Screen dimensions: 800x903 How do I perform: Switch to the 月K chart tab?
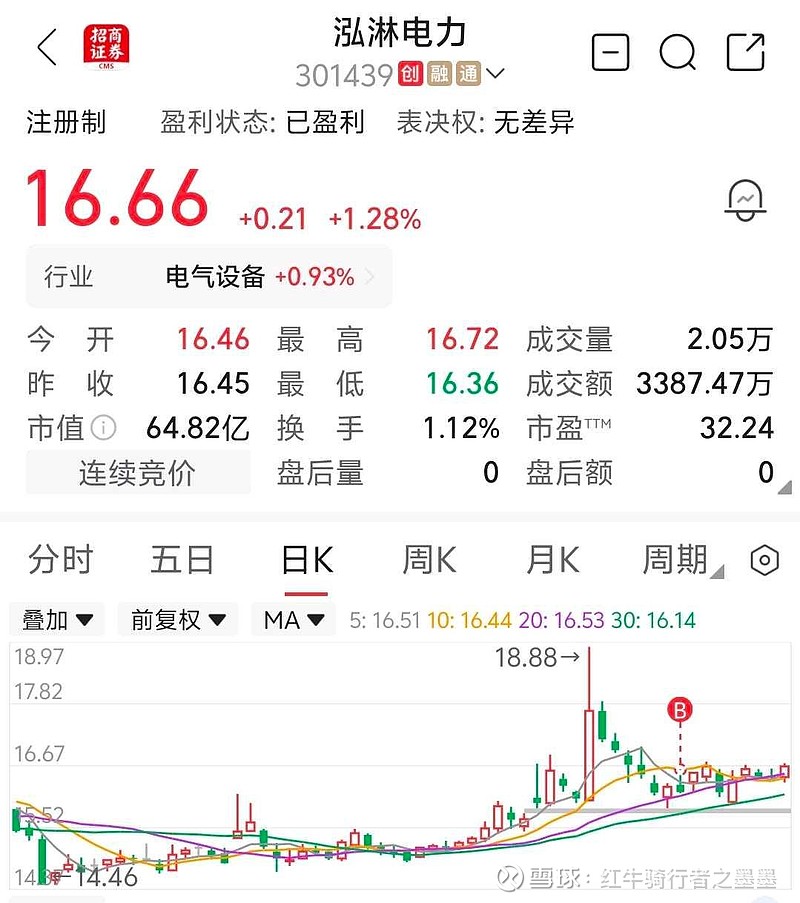tap(552, 560)
